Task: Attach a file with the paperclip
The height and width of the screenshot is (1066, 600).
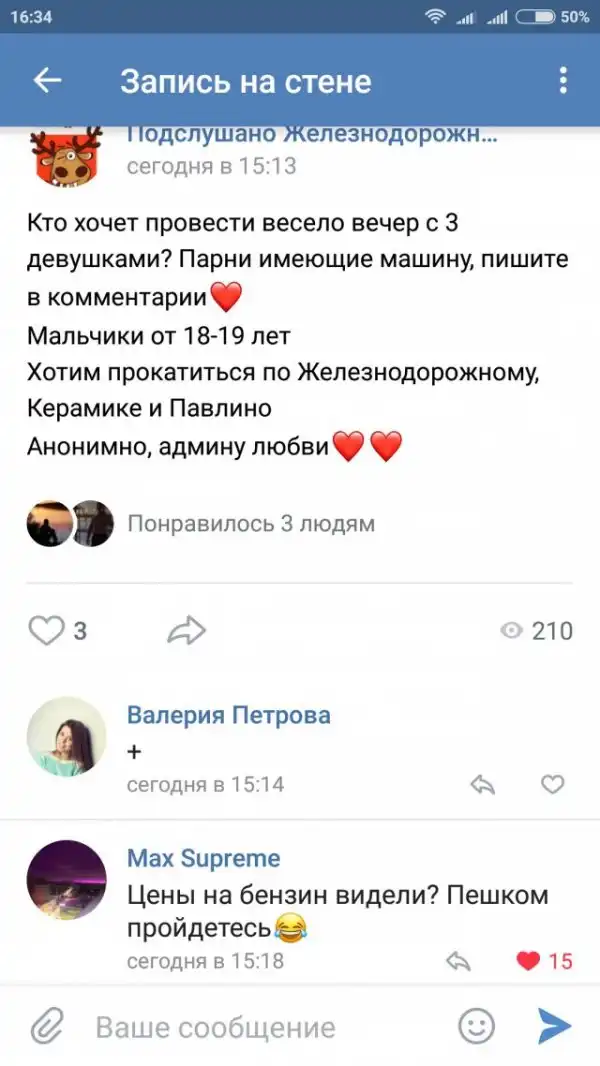Action: 45,1026
